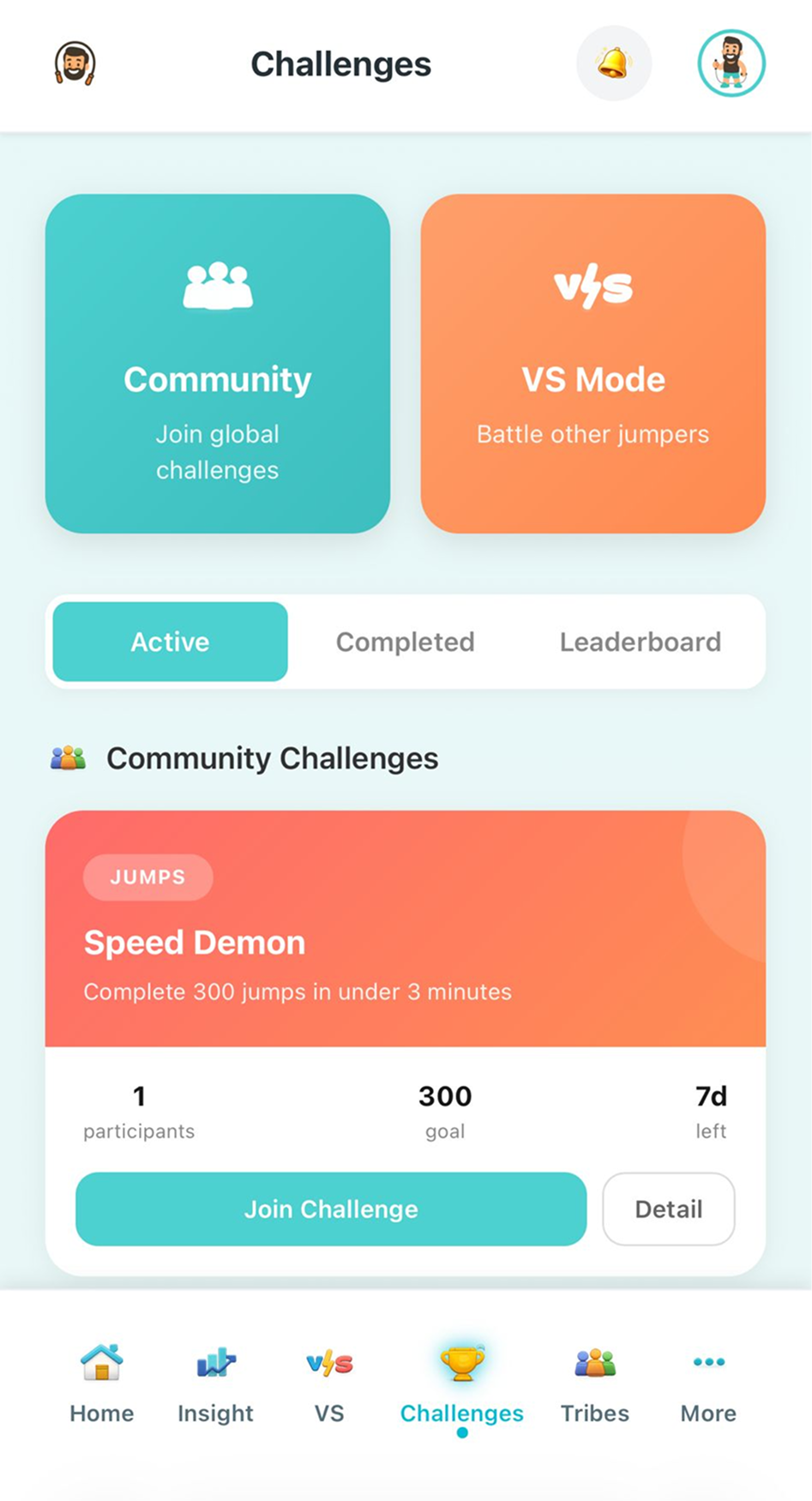Viewport: 812px width, 1501px height.
Task: Select the Home icon in bottom navigation
Action: click(x=100, y=1363)
